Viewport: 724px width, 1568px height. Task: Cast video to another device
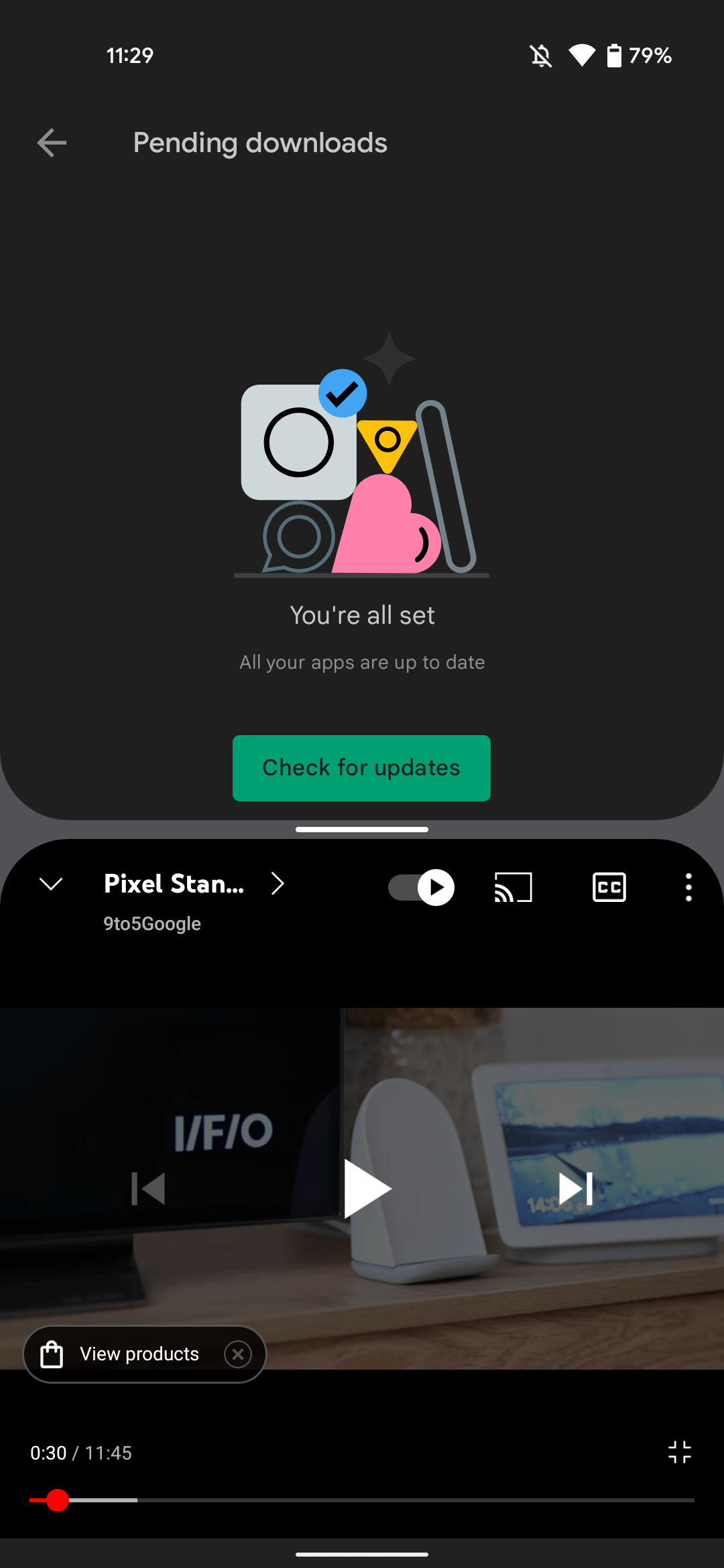click(x=514, y=888)
